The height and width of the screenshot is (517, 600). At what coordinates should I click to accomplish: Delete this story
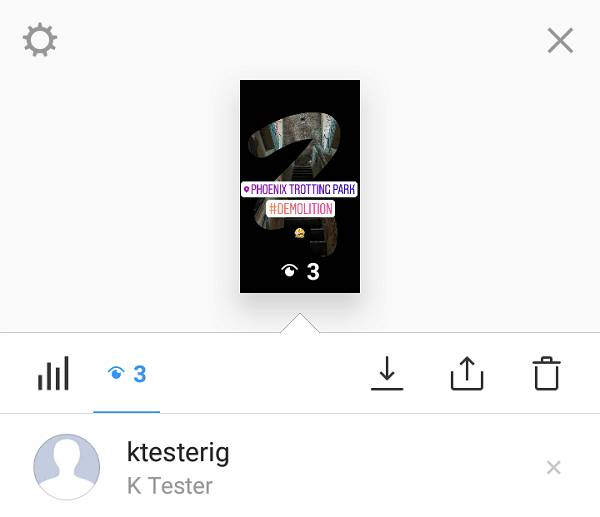pyautogui.click(x=546, y=373)
